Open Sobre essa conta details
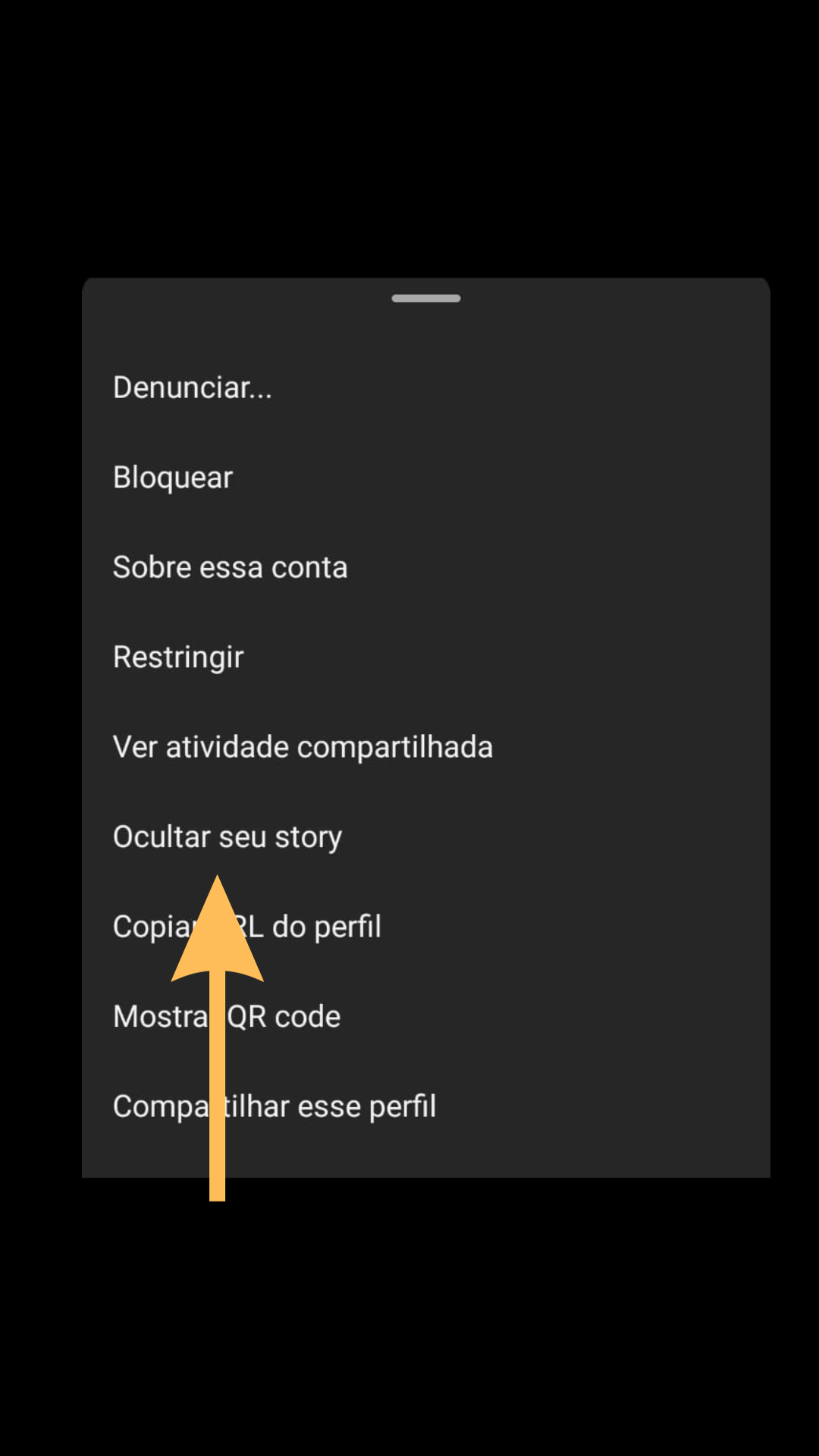The width and height of the screenshot is (819, 1456). 230,566
